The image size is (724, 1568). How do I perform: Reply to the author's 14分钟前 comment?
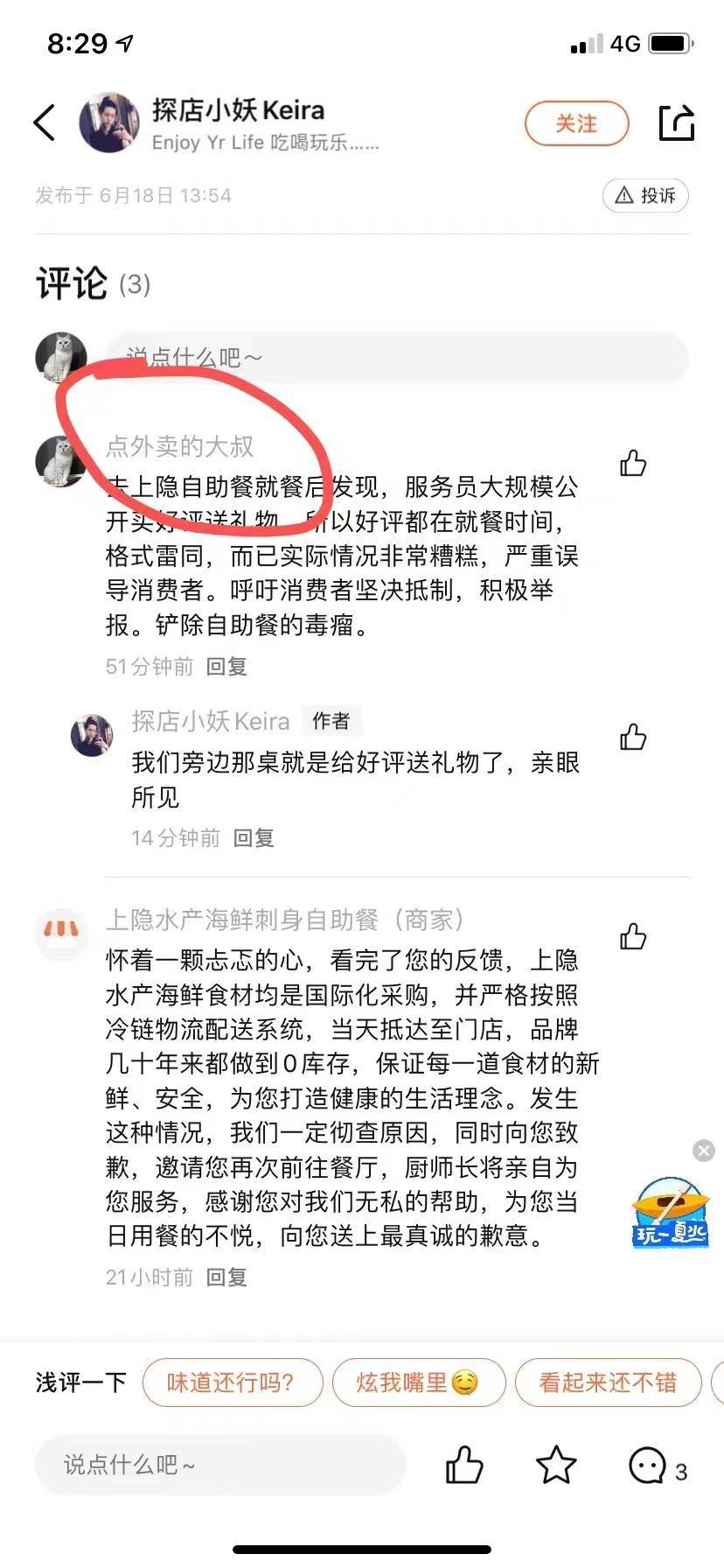(254, 838)
